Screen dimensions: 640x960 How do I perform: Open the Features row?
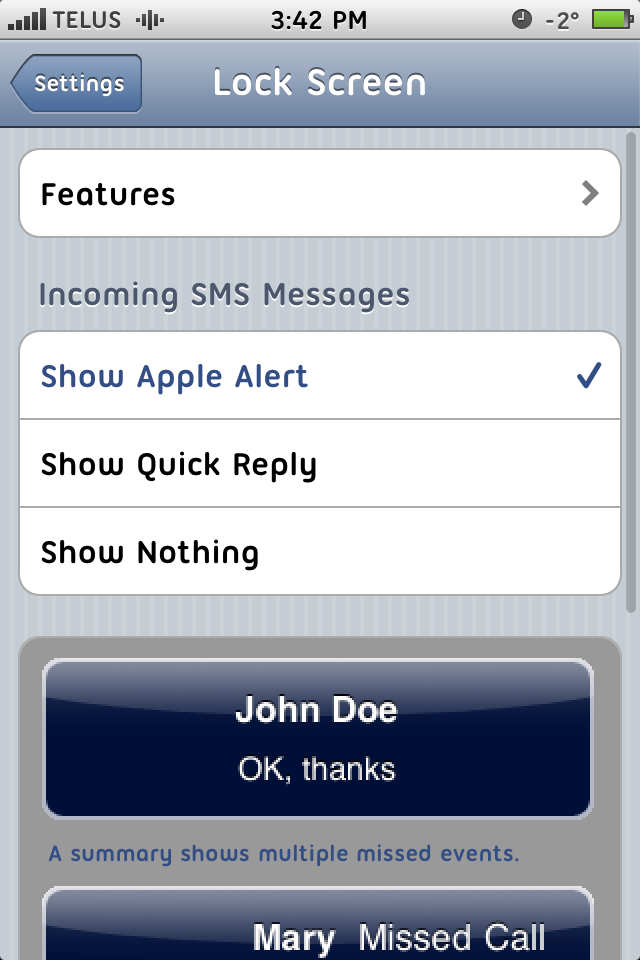click(x=320, y=194)
